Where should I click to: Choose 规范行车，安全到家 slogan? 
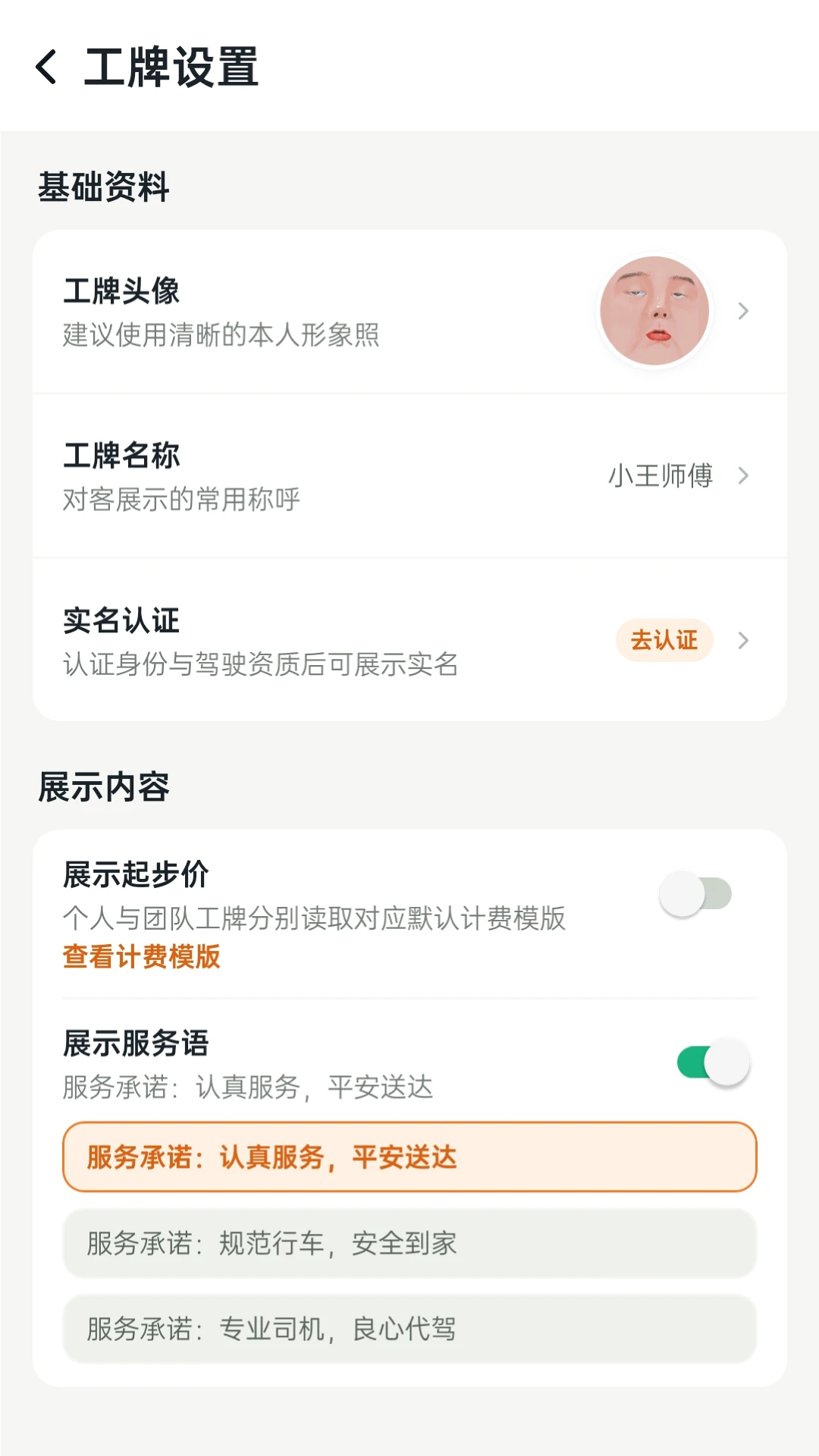click(409, 1243)
